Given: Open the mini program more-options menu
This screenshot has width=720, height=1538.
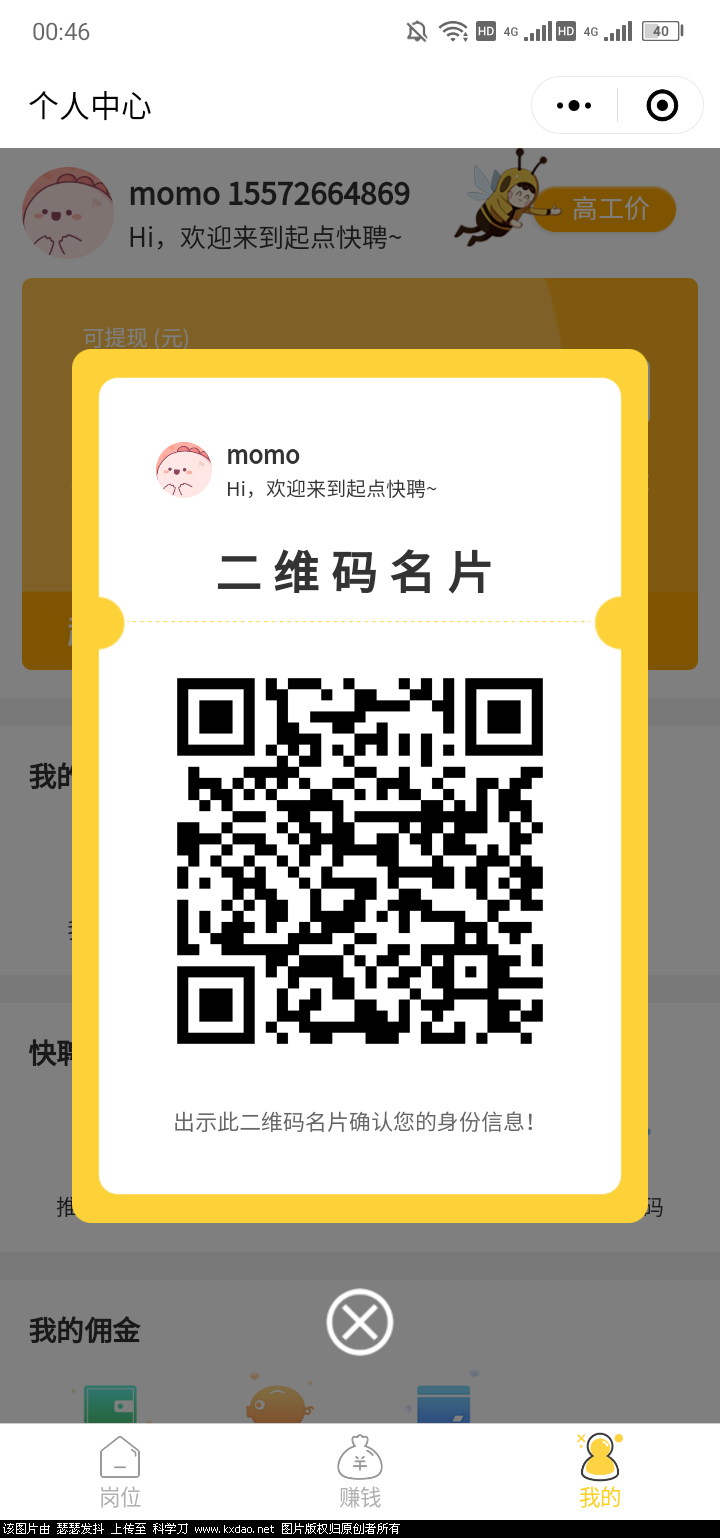Looking at the screenshot, I should click(574, 105).
